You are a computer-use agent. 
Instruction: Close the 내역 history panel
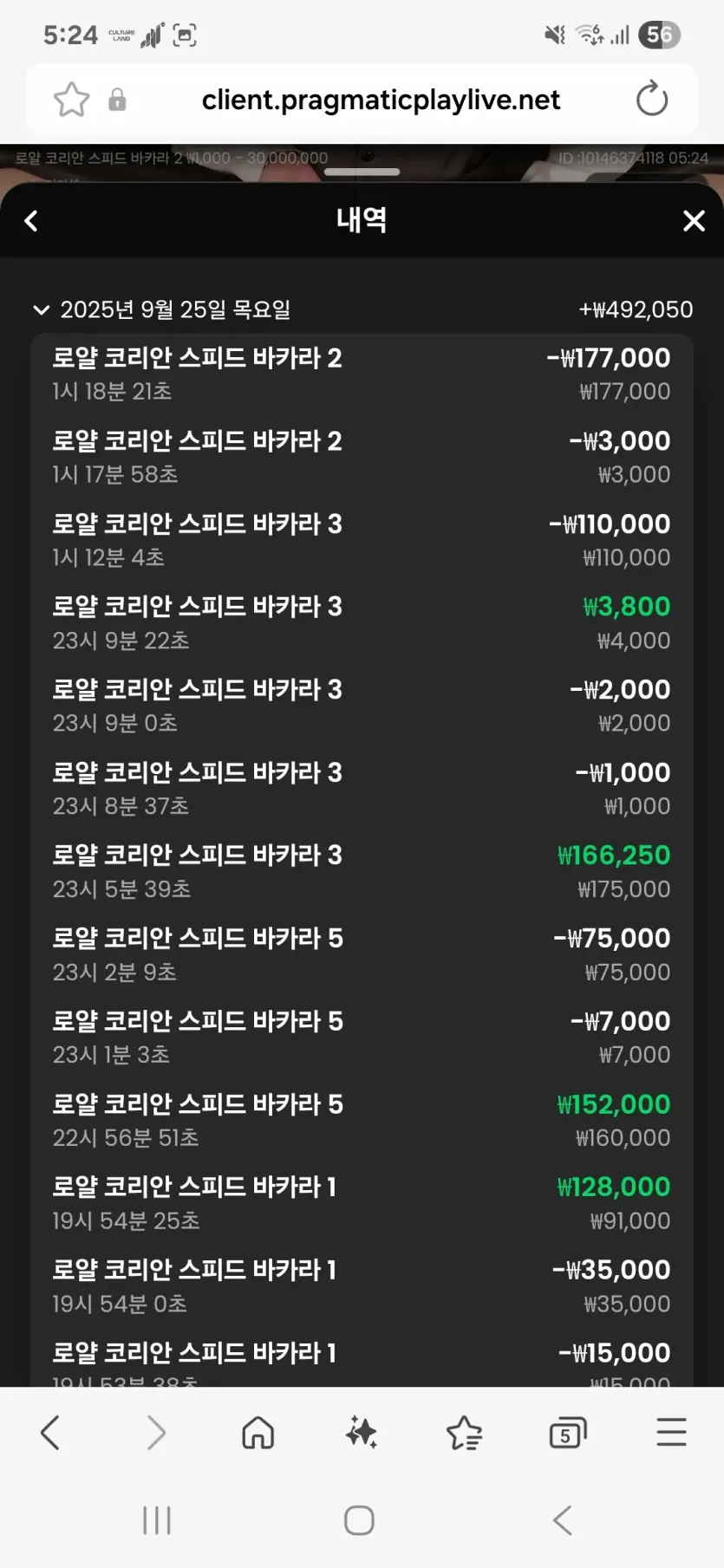point(694,221)
